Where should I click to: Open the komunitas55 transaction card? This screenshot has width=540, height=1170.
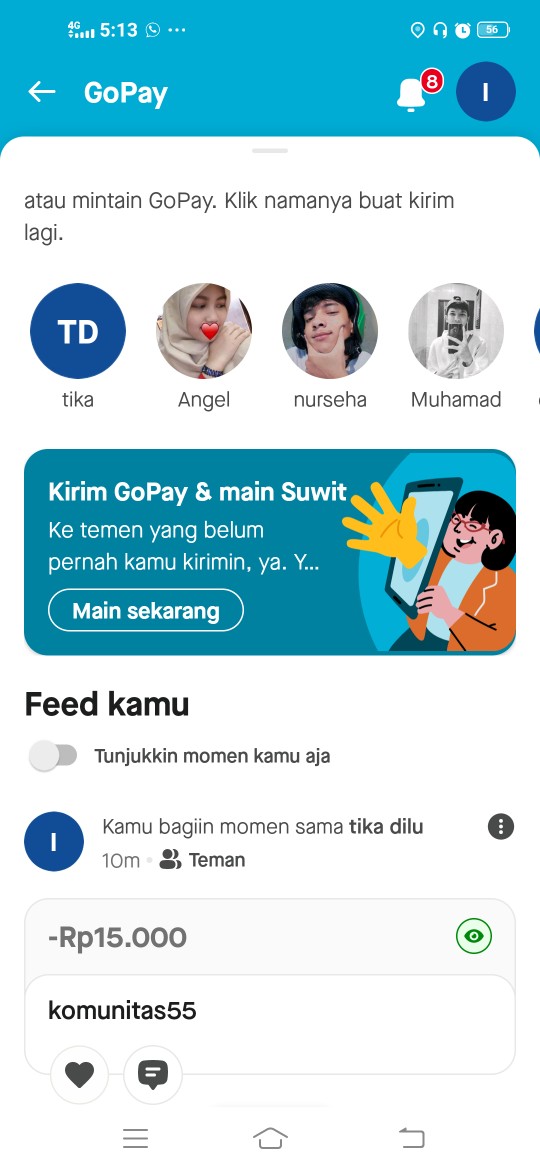pos(270,986)
